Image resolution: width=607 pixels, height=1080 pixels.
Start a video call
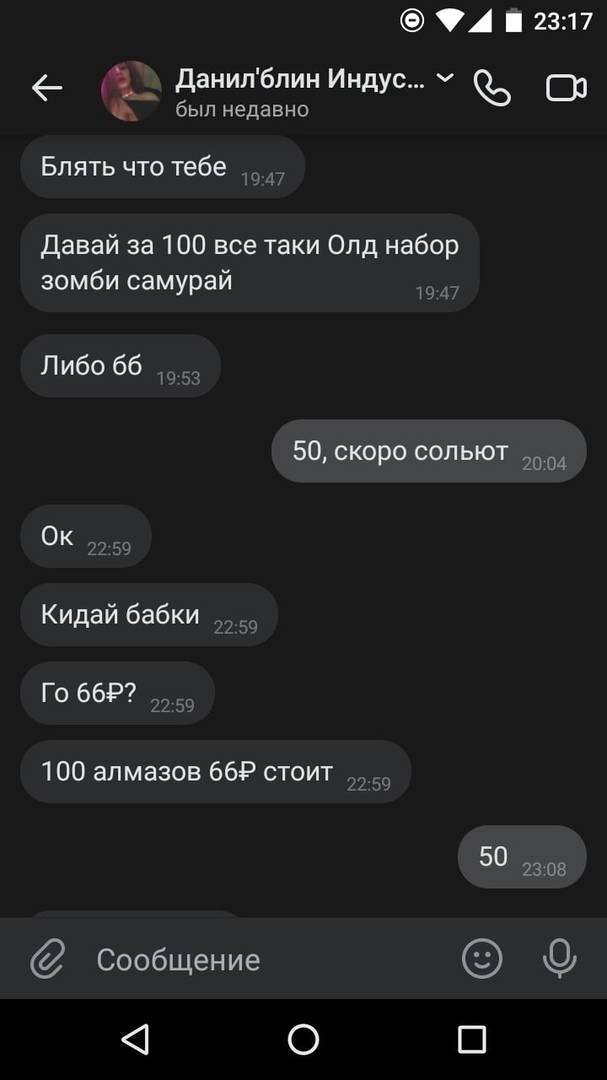pyautogui.click(x=566, y=89)
